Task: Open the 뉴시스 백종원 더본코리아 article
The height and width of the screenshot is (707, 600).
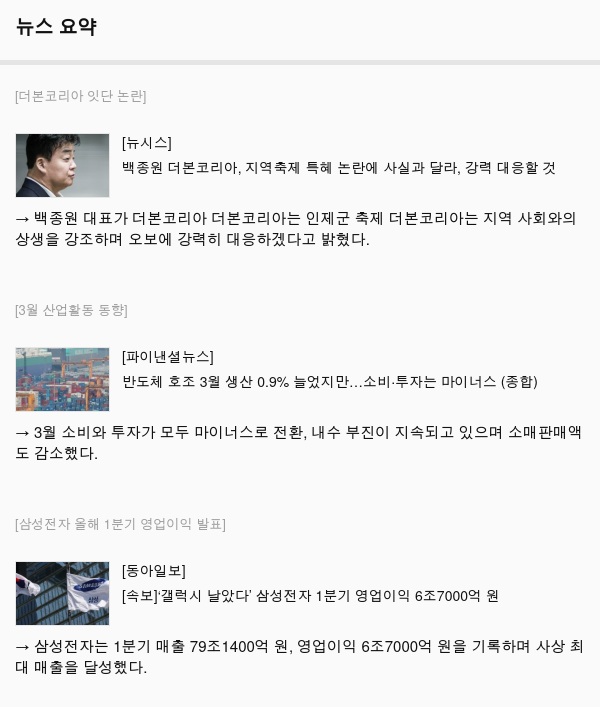Action: coord(338,168)
